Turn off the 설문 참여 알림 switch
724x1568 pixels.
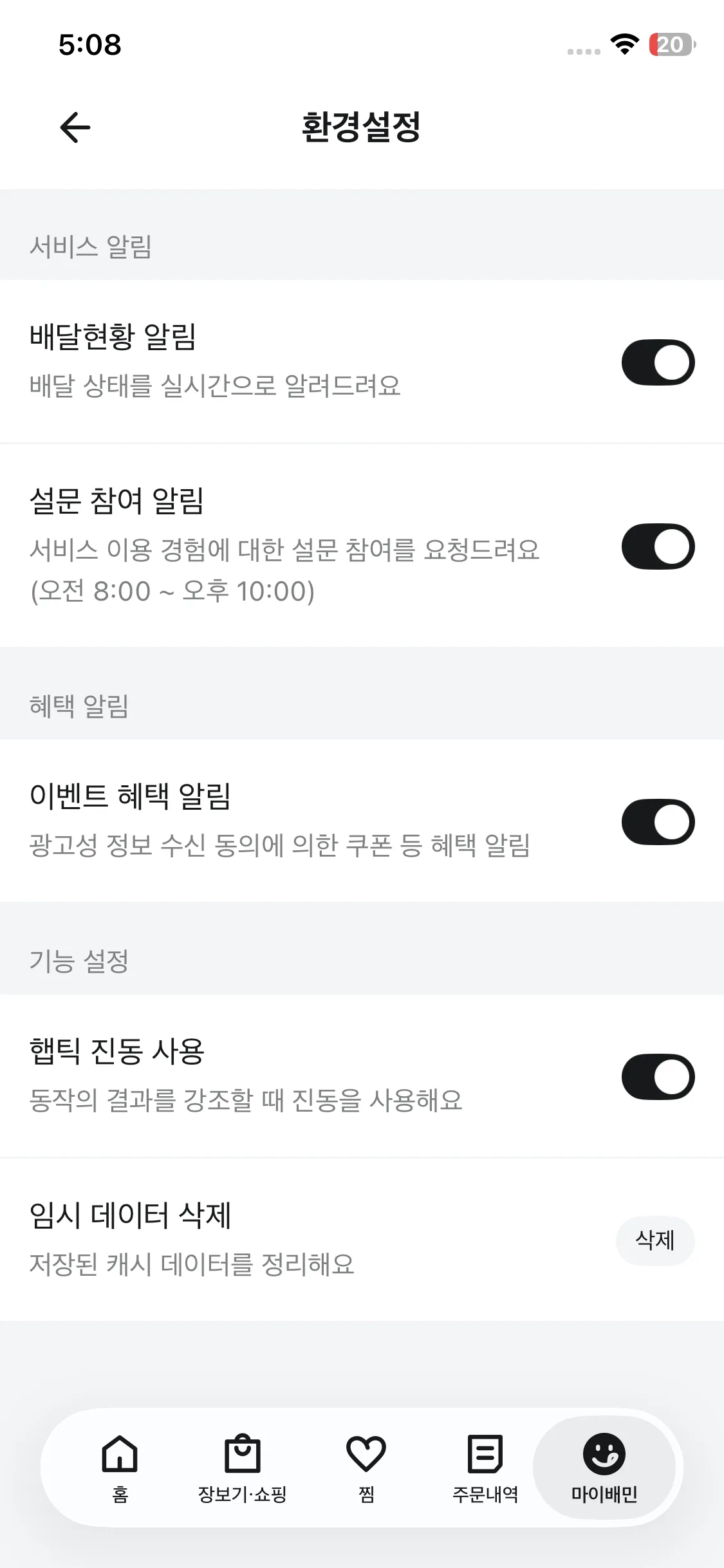pyautogui.click(x=656, y=546)
